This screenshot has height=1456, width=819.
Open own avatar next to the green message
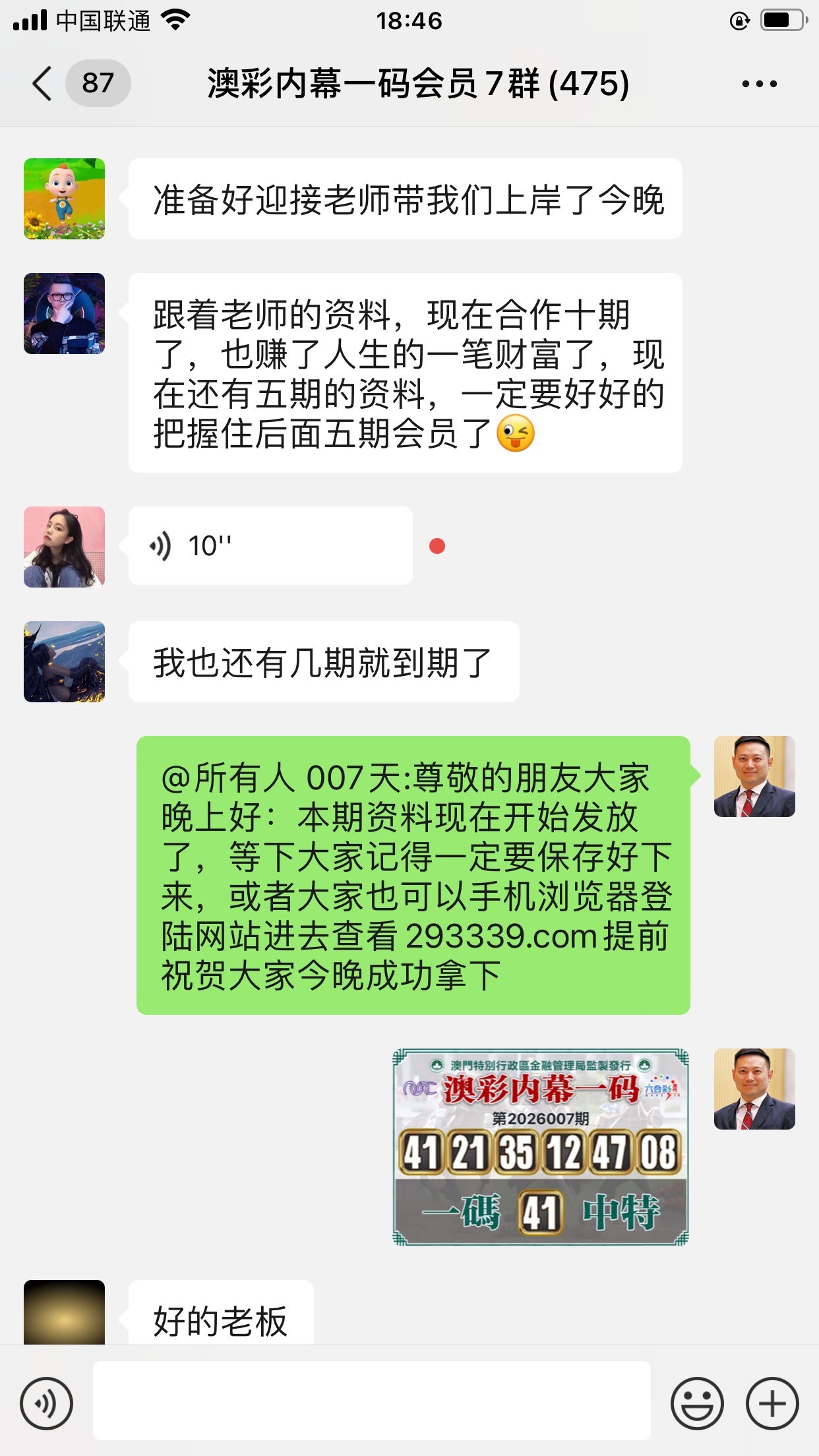[x=754, y=776]
